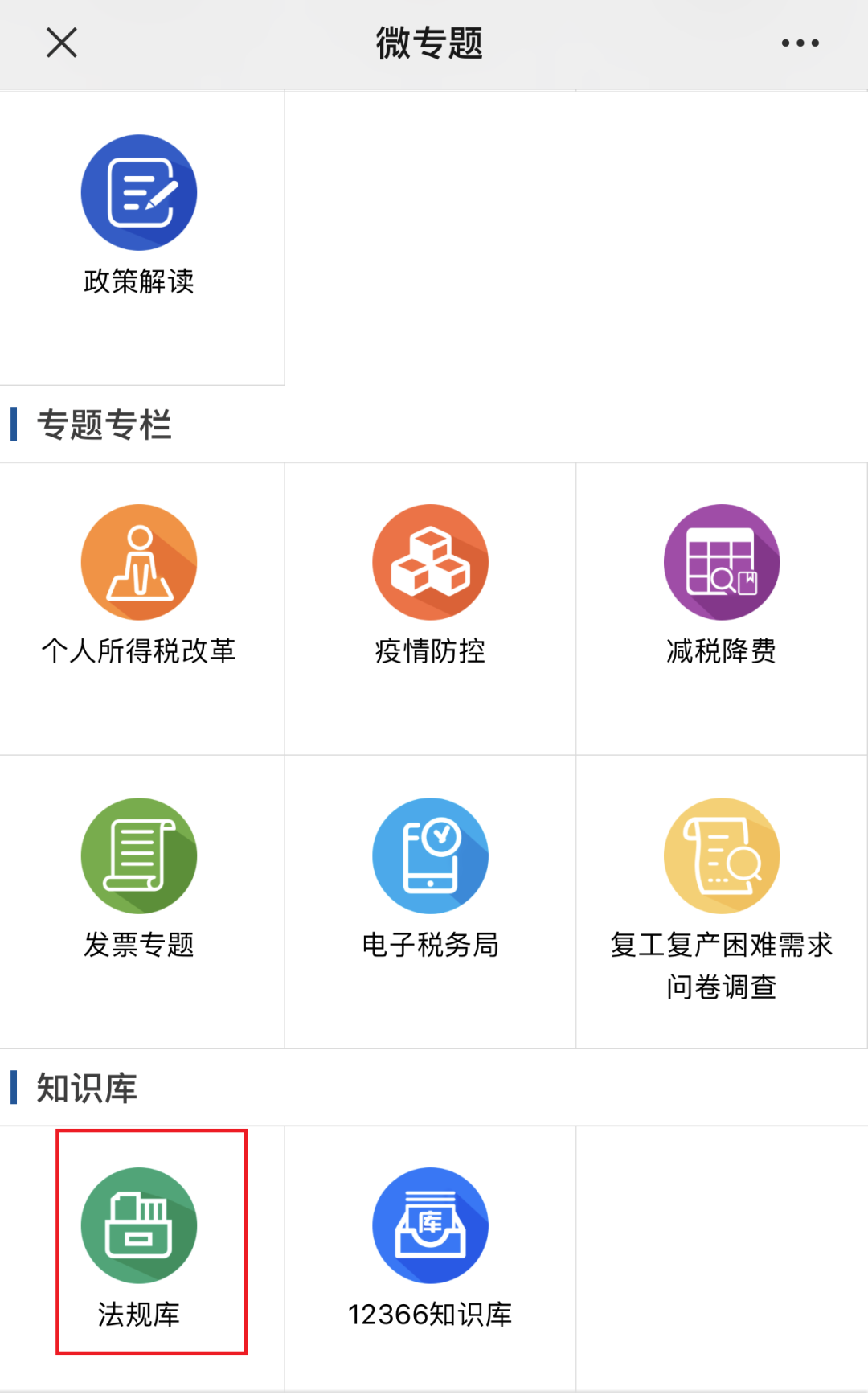Open the three-dot overflow menu
868x1395 pixels.
tap(800, 43)
